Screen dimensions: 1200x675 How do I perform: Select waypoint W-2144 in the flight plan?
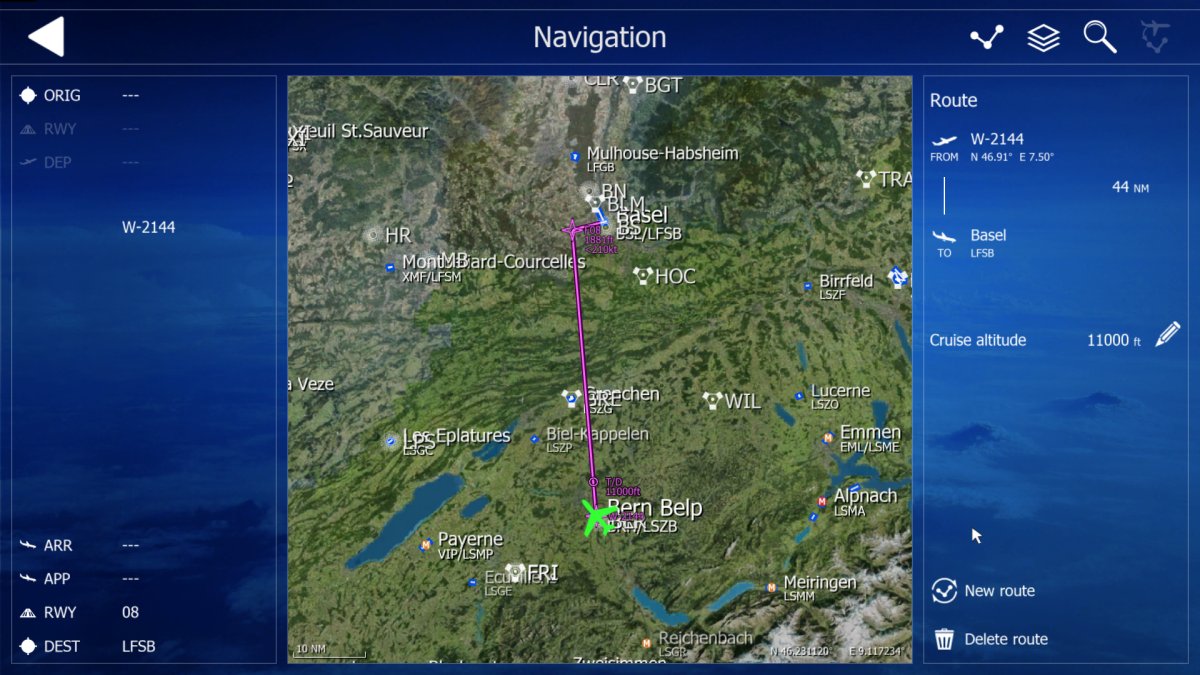[x=148, y=227]
